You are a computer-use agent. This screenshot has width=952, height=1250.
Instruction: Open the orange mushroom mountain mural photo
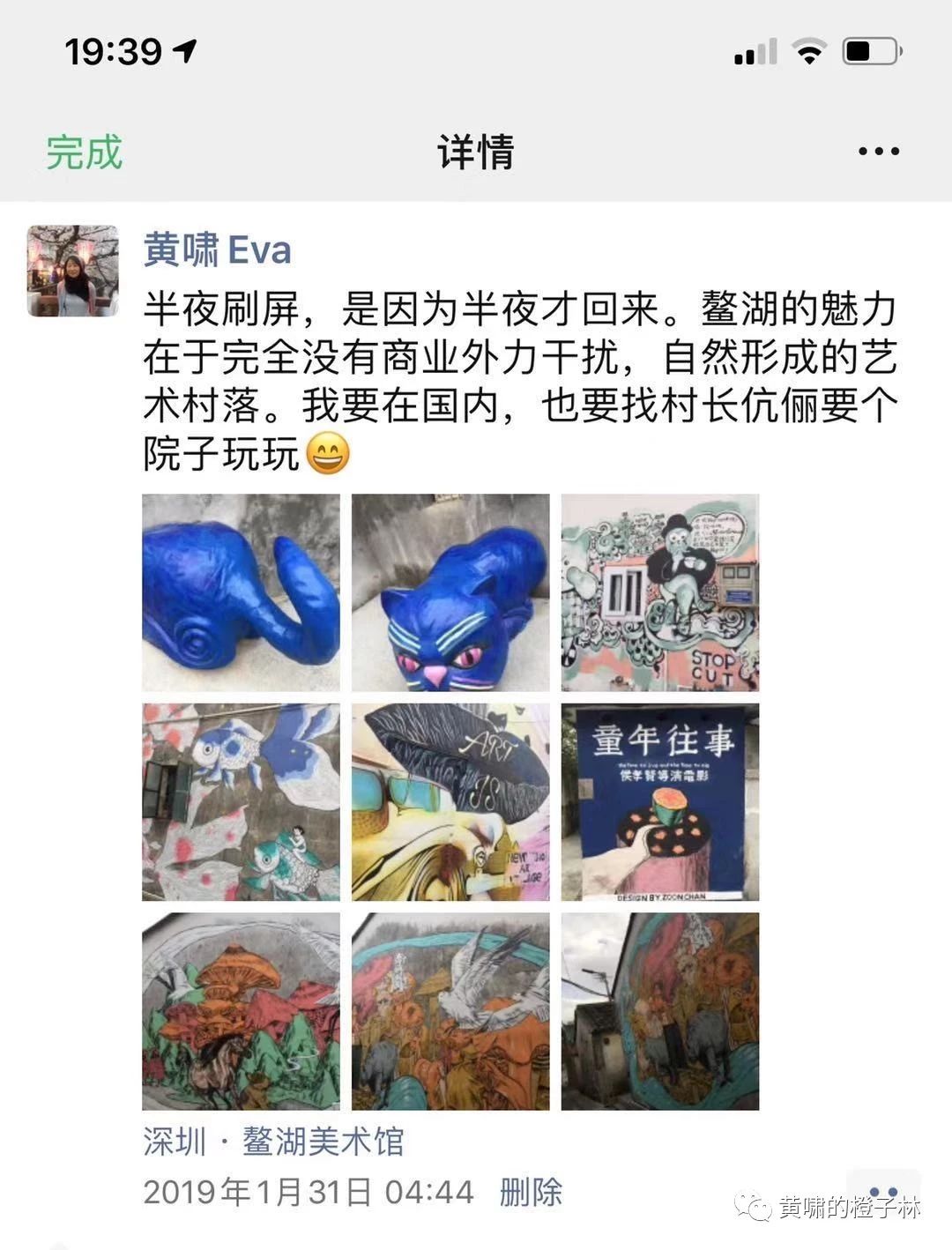pyautogui.click(x=241, y=1011)
